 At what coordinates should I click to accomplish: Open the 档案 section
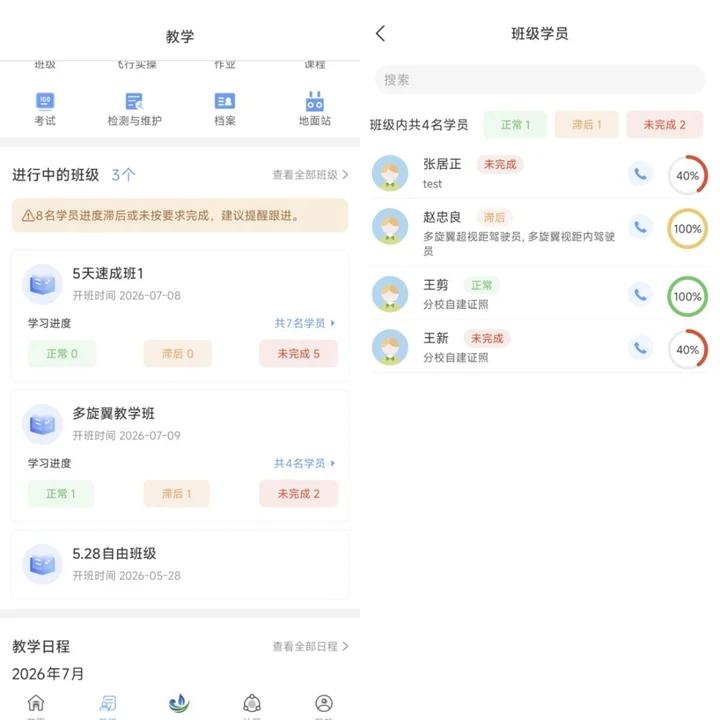click(225, 109)
